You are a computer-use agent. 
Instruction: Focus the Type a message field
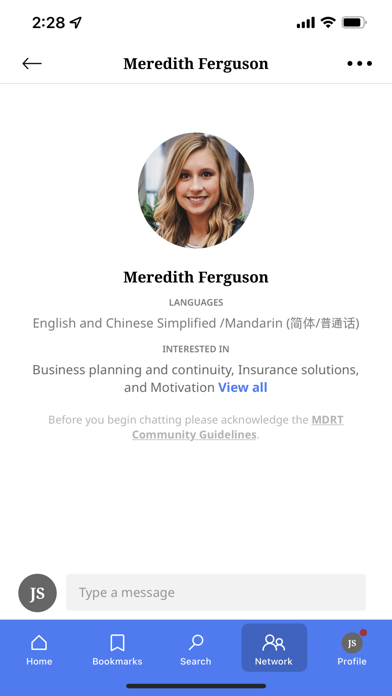[x=216, y=592]
